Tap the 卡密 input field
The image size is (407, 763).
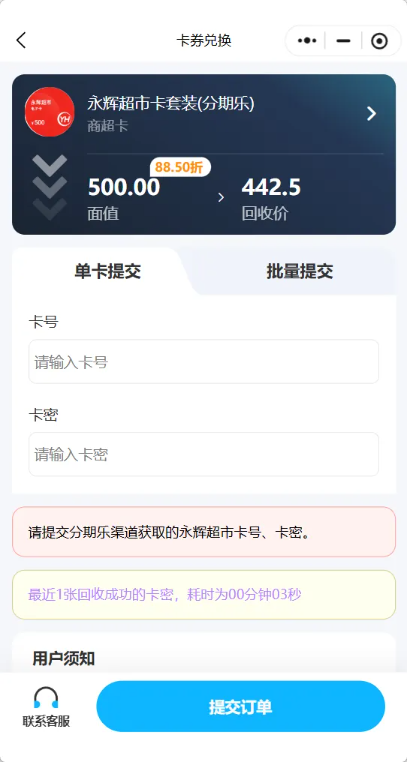204,454
